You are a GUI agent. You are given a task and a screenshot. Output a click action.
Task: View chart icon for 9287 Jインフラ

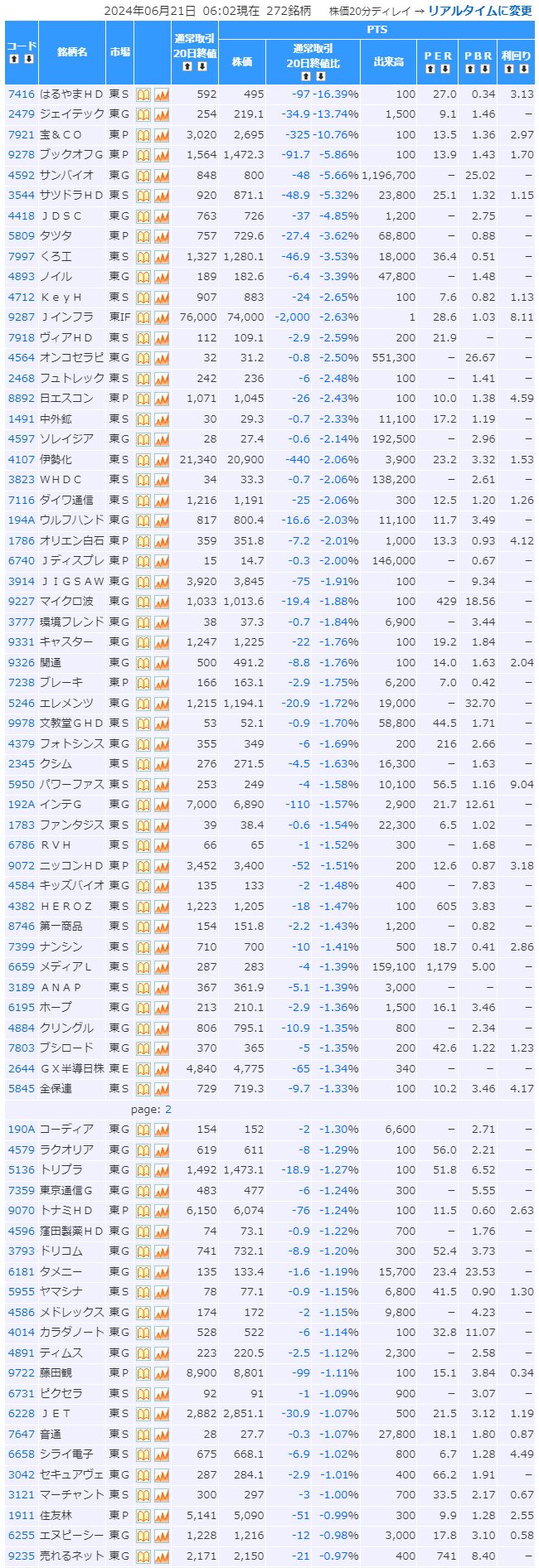tap(161, 317)
